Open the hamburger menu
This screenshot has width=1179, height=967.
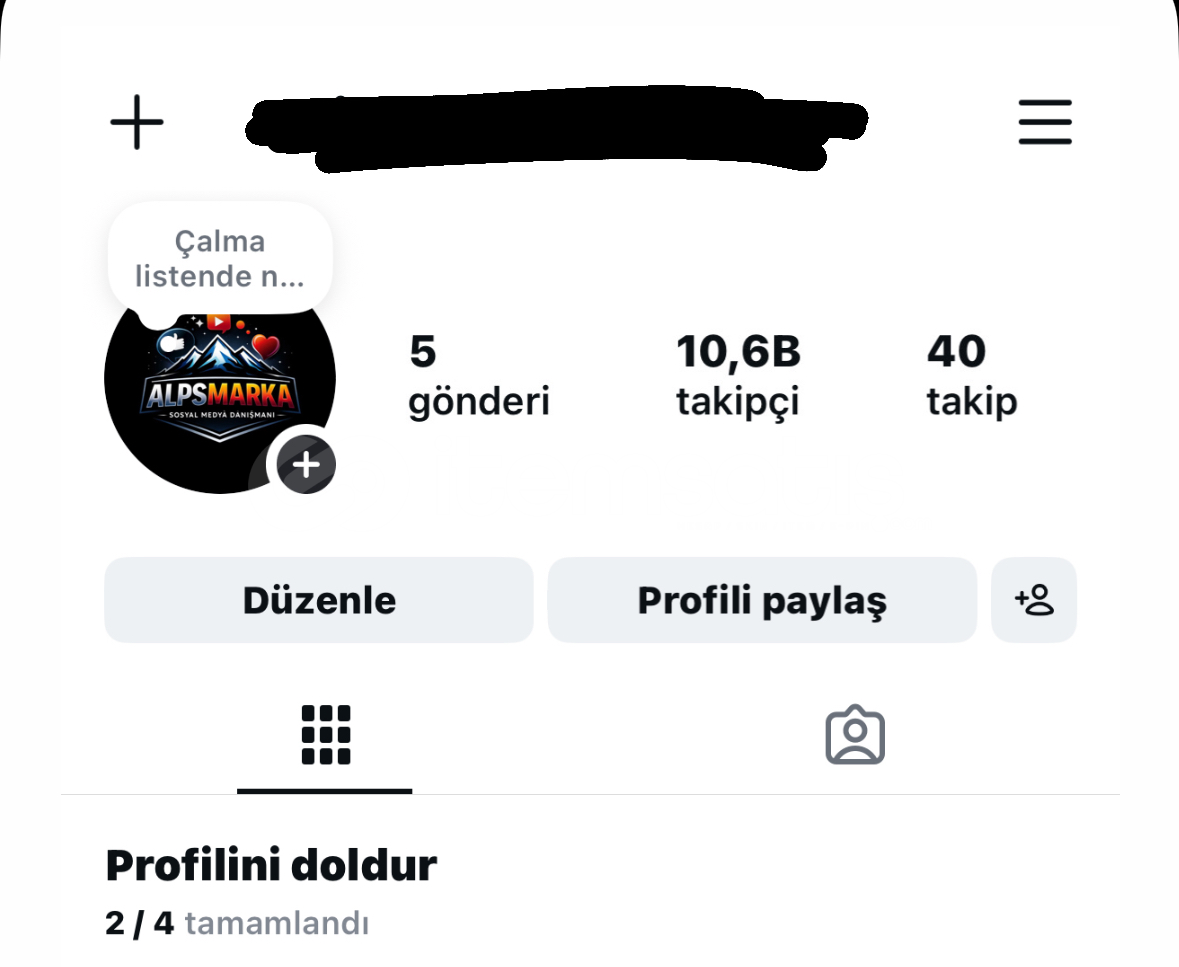pos(1045,122)
